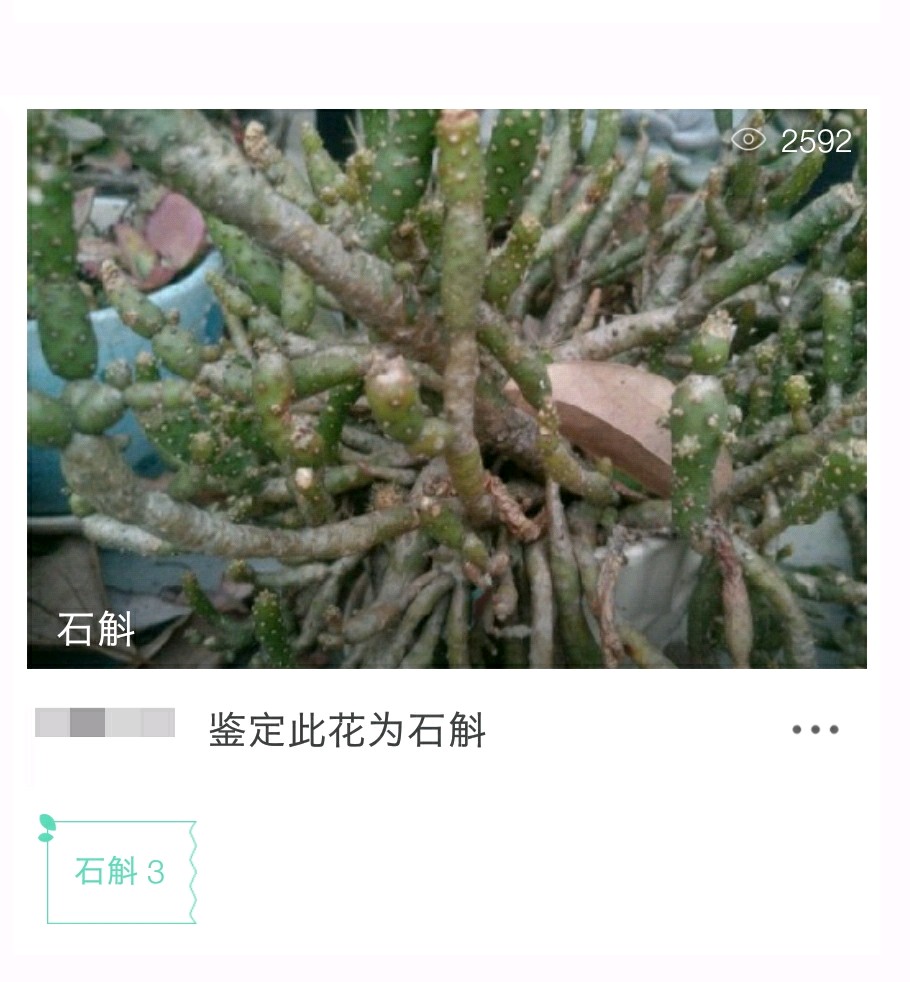Open the 石斛 plant photo

click(446, 388)
